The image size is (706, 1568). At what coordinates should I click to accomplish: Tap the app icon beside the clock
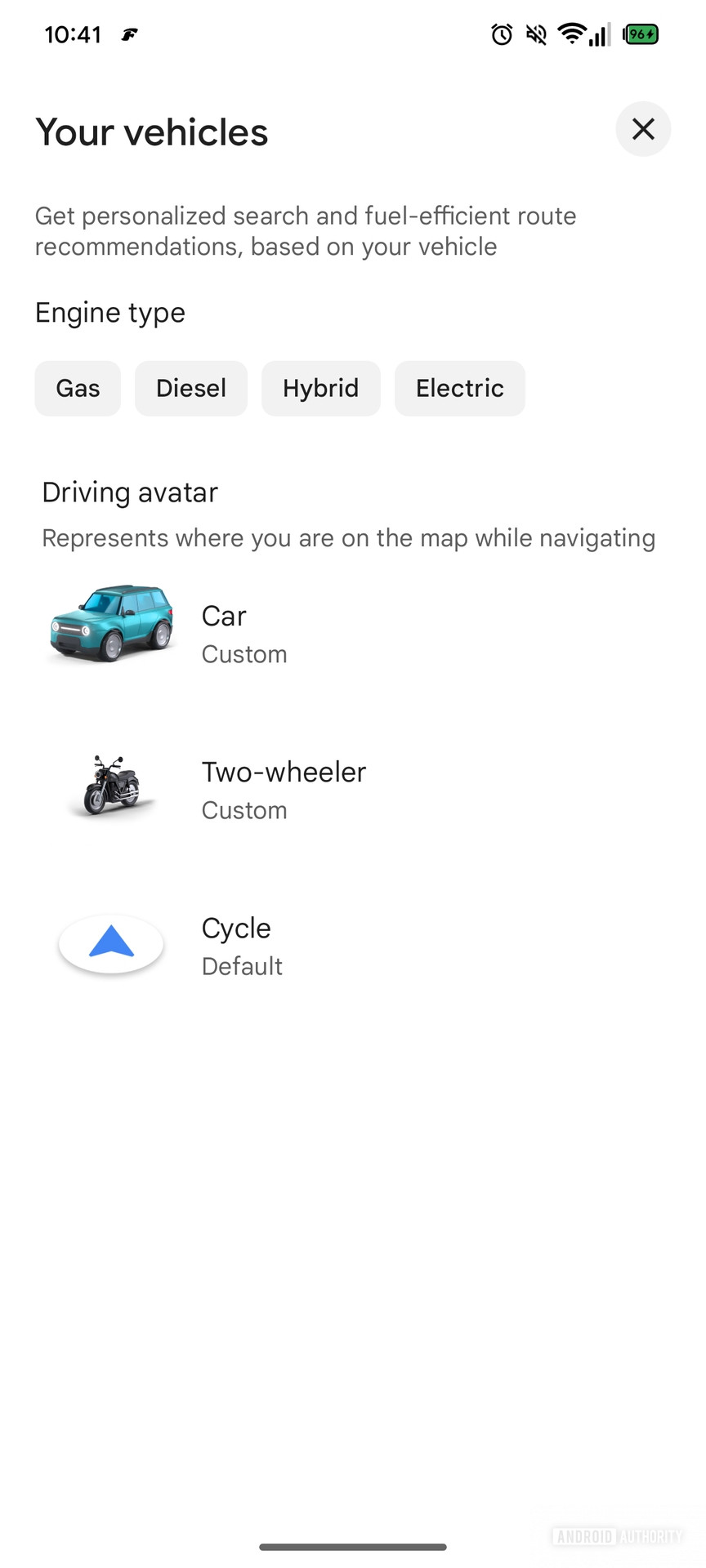[128, 34]
